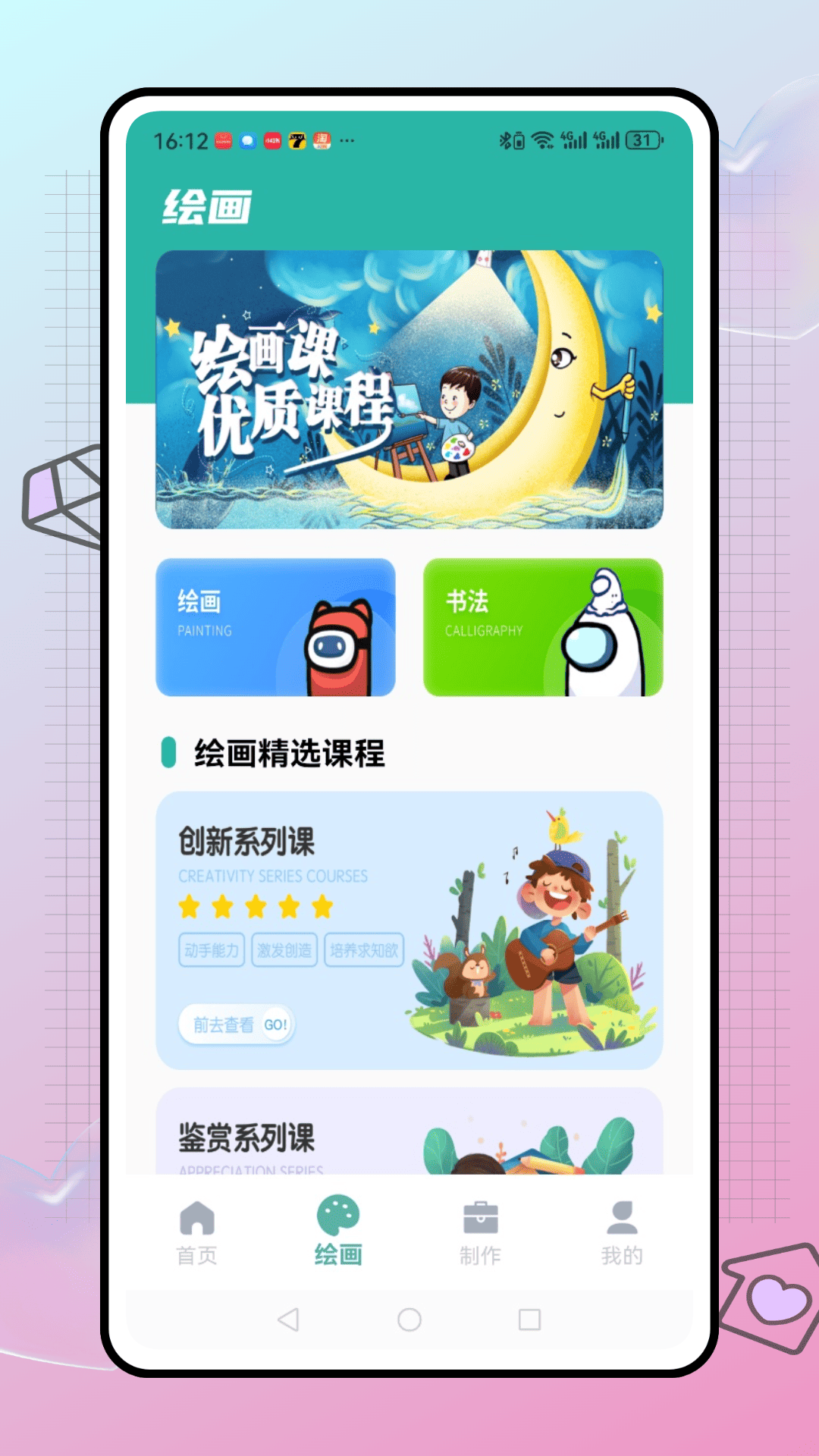
Task: Select the 激发创造 tag
Action: coord(285,950)
